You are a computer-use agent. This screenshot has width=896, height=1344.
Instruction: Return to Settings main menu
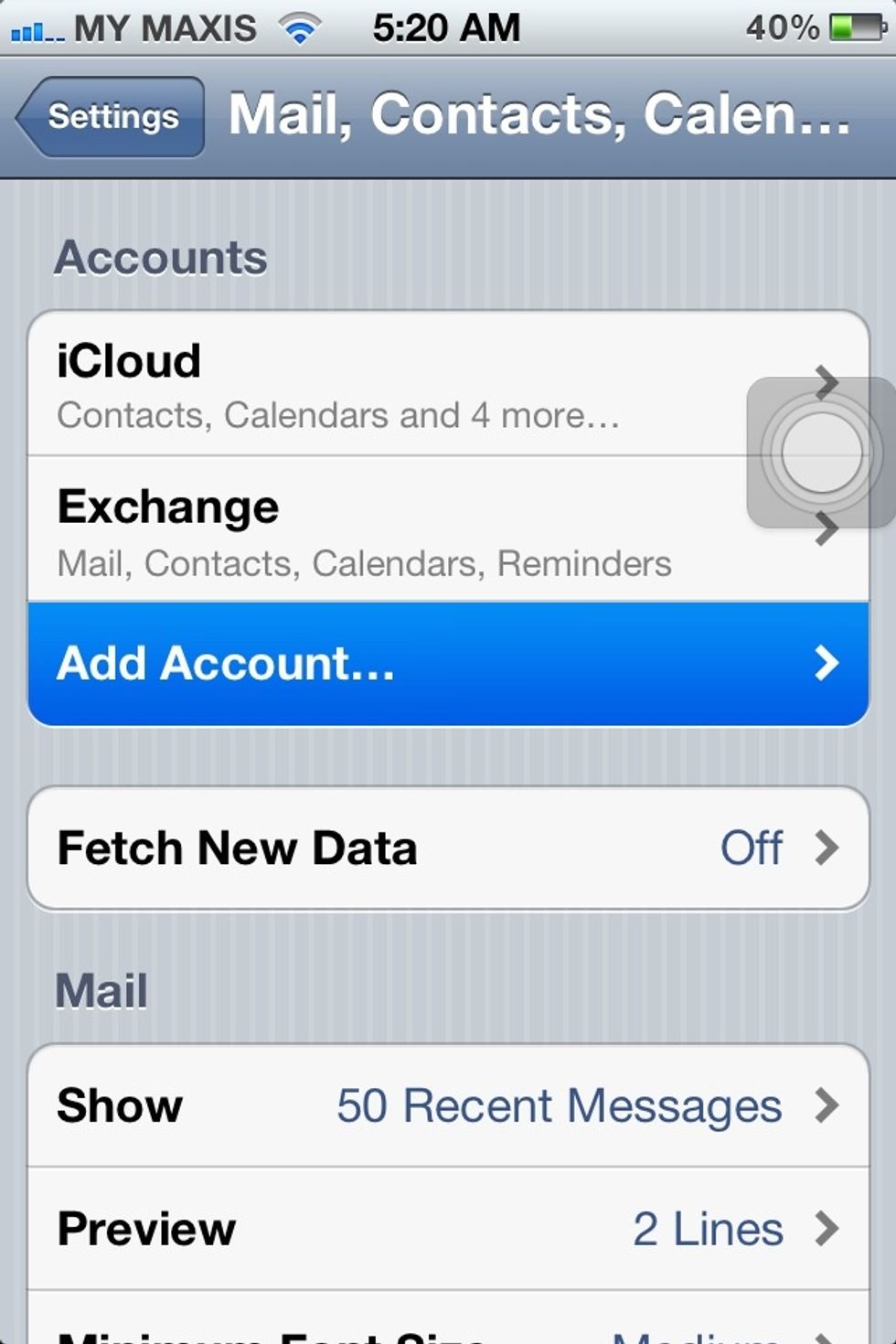tap(110, 117)
